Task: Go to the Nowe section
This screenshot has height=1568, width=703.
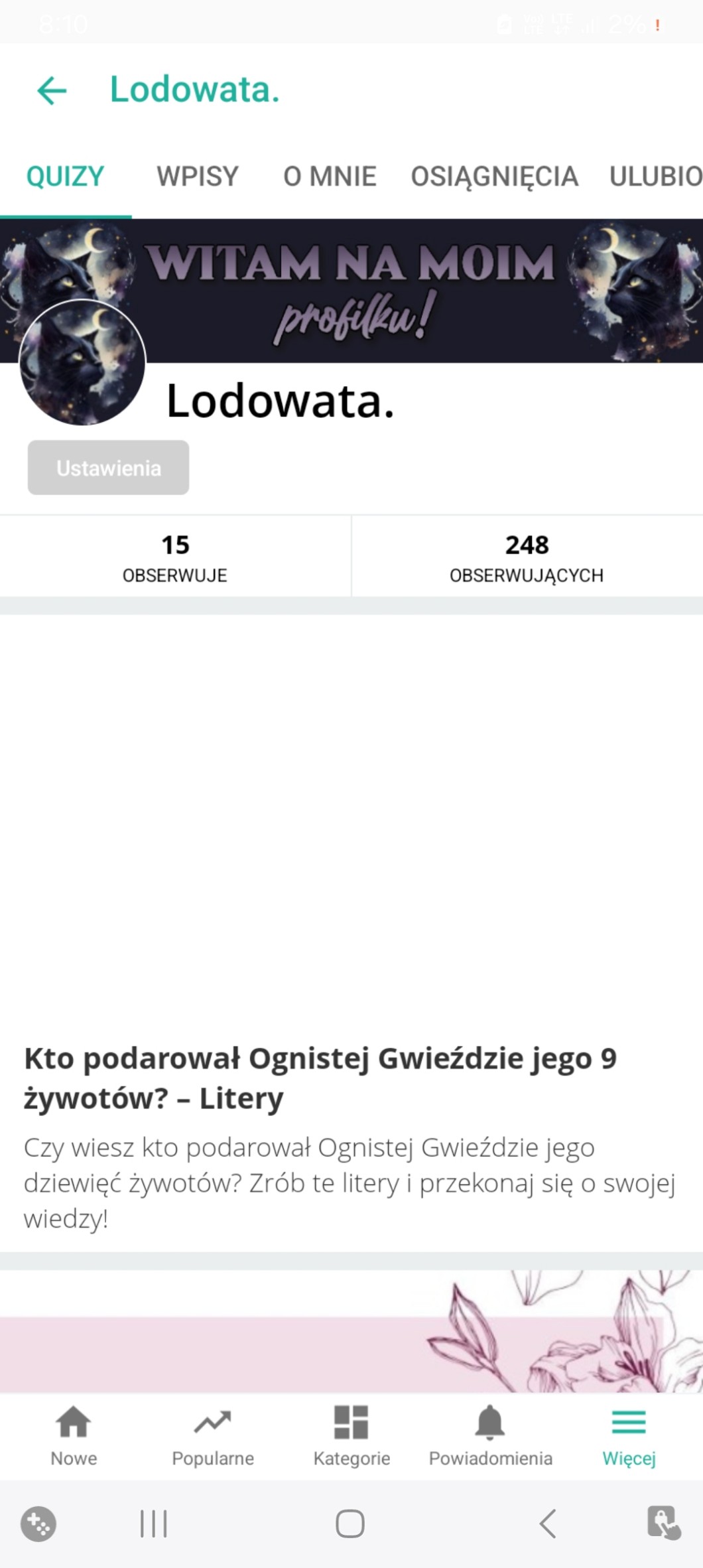Action: [x=74, y=1437]
